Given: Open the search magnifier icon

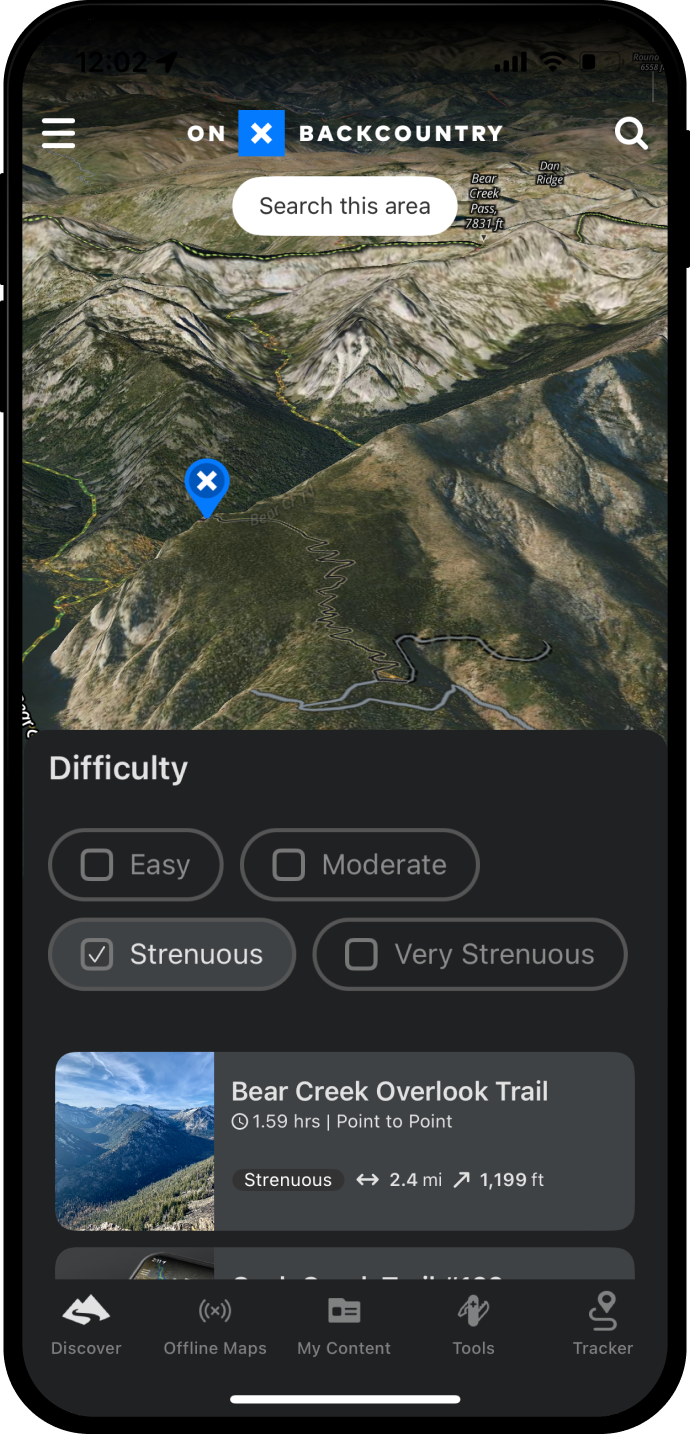Looking at the screenshot, I should tap(631, 133).
